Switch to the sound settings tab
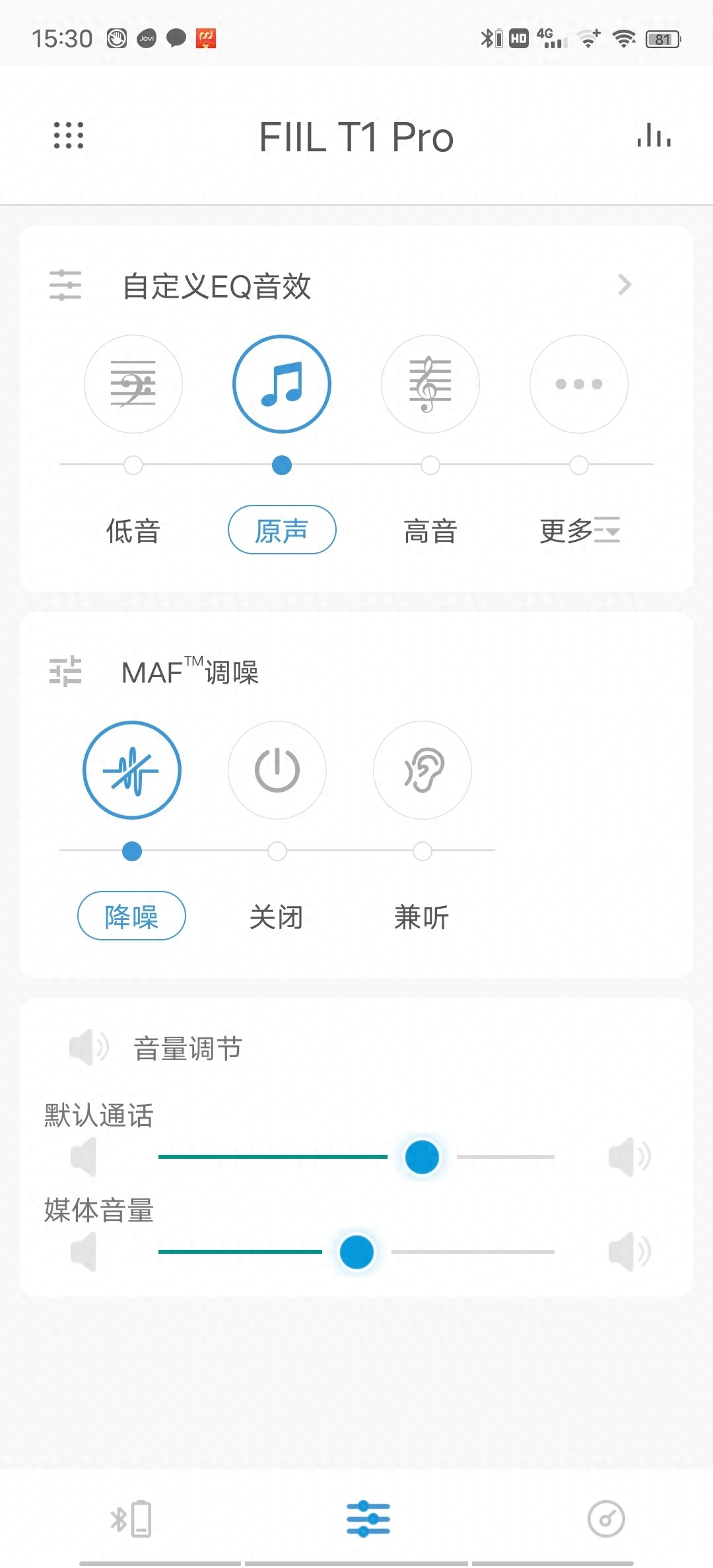 [368, 1519]
